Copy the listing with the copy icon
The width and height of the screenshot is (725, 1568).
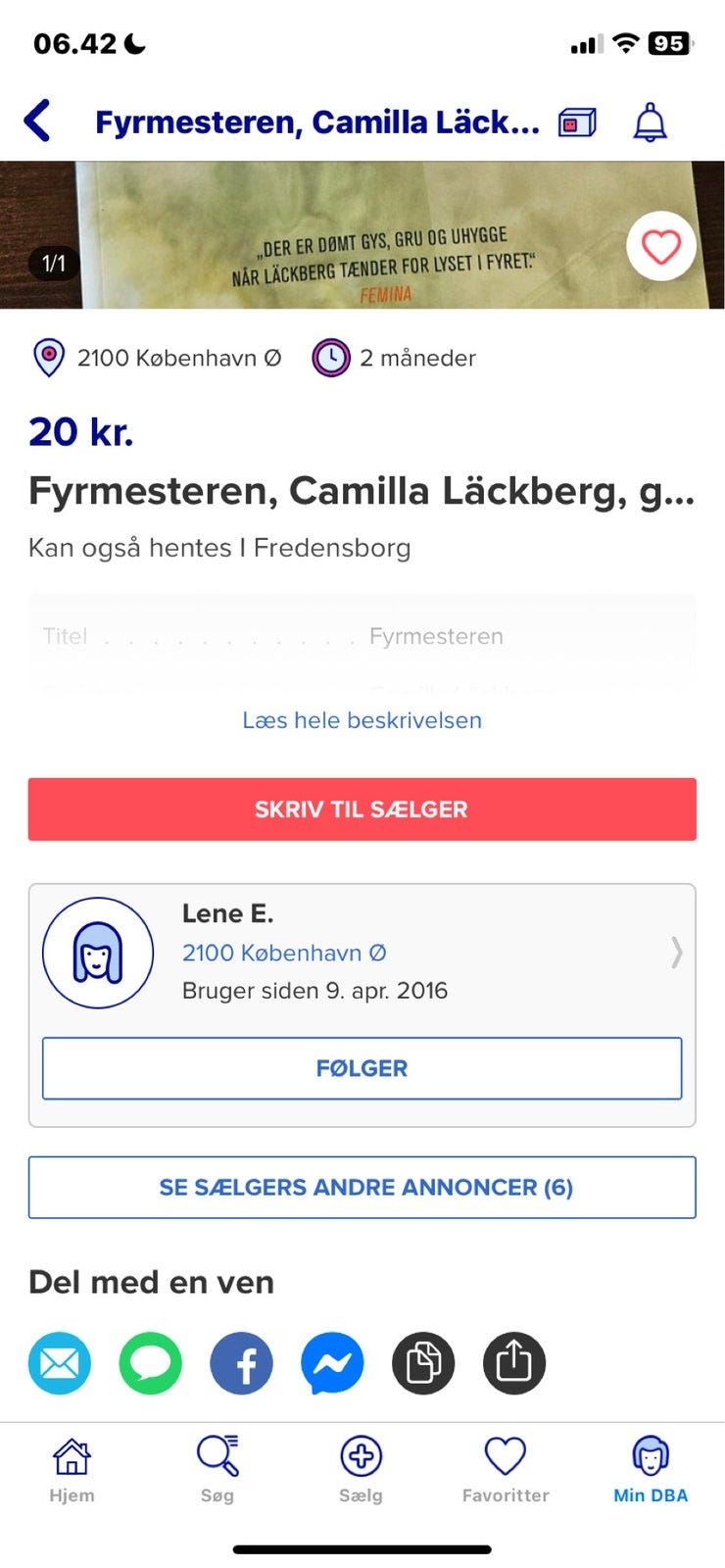click(x=423, y=1362)
